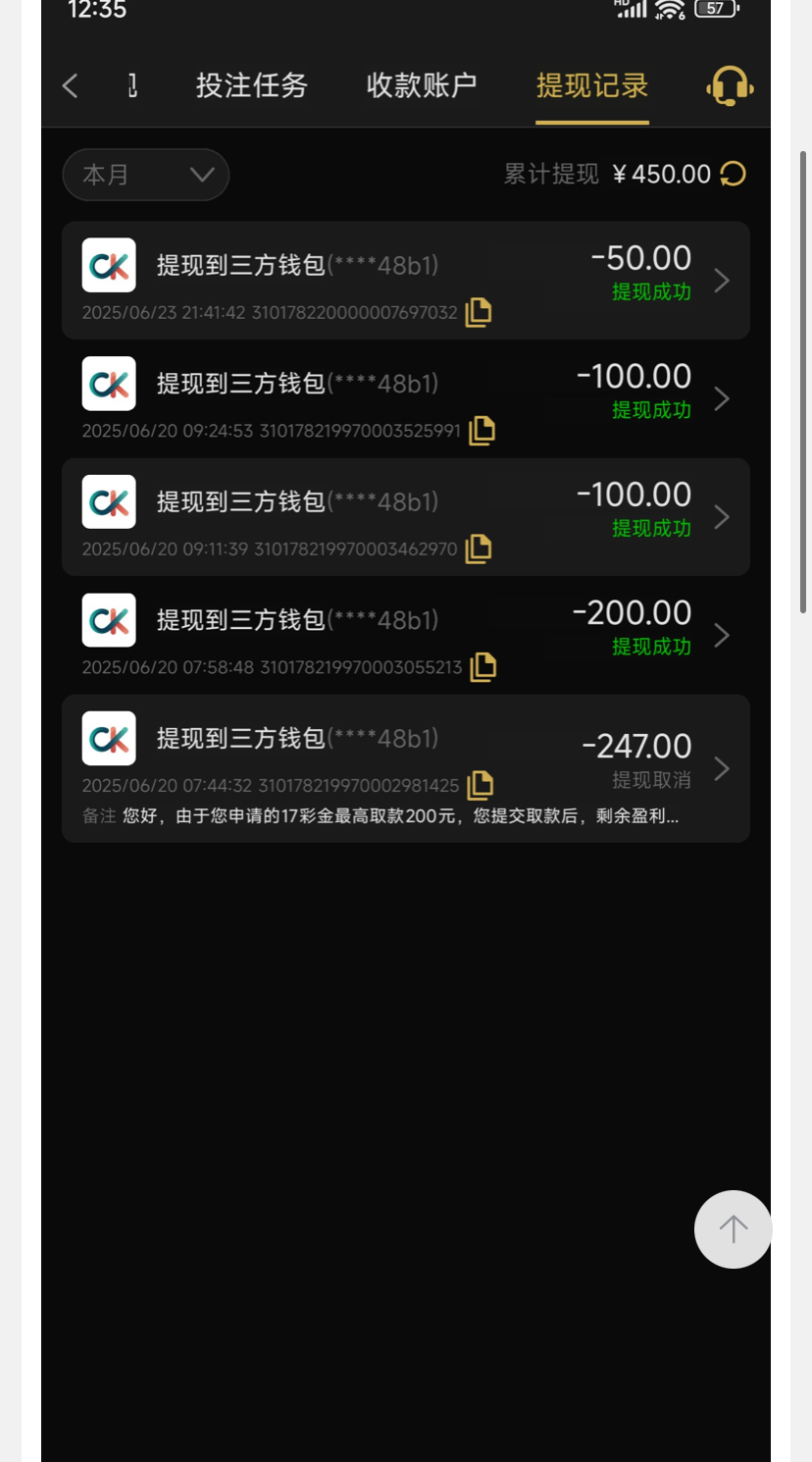This screenshot has height=1462, width=812.
Task: Copy order number ending 3055213
Action: tap(482, 667)
